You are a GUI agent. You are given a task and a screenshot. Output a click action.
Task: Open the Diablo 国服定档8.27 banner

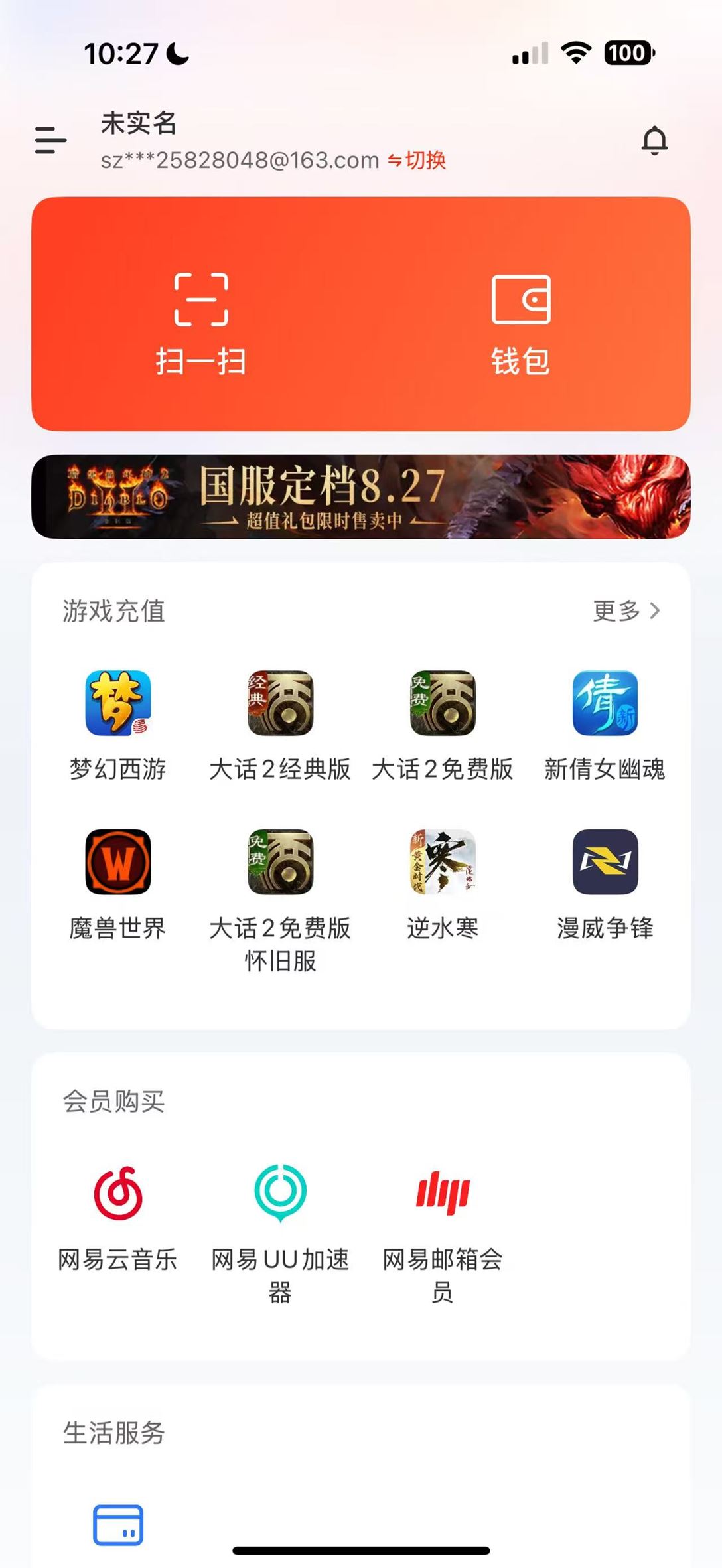(361, 496)
